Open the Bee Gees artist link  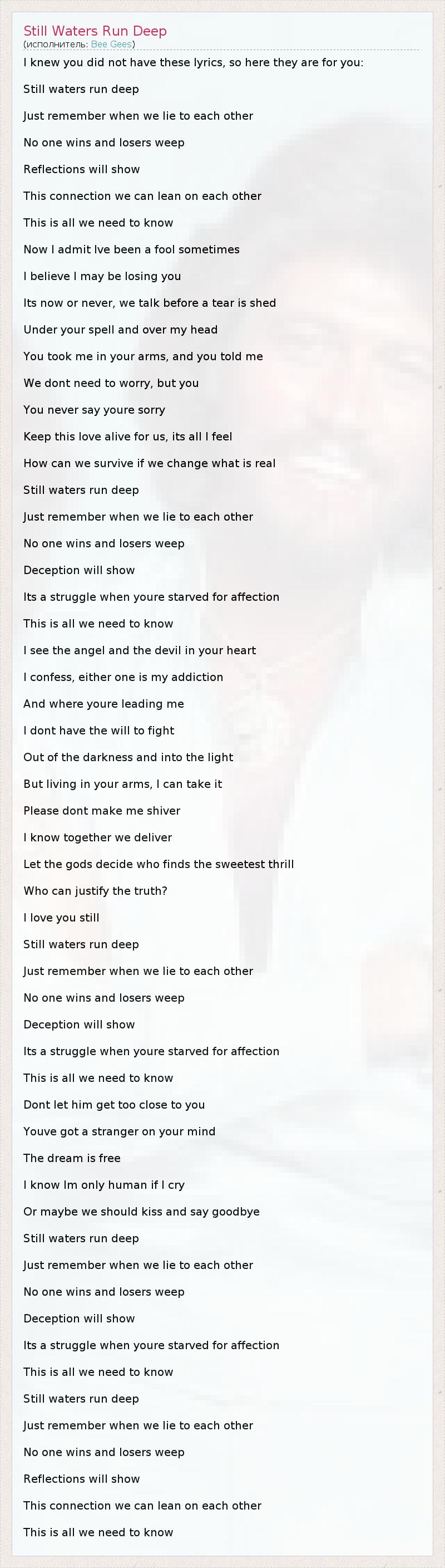tap(111, 45)
